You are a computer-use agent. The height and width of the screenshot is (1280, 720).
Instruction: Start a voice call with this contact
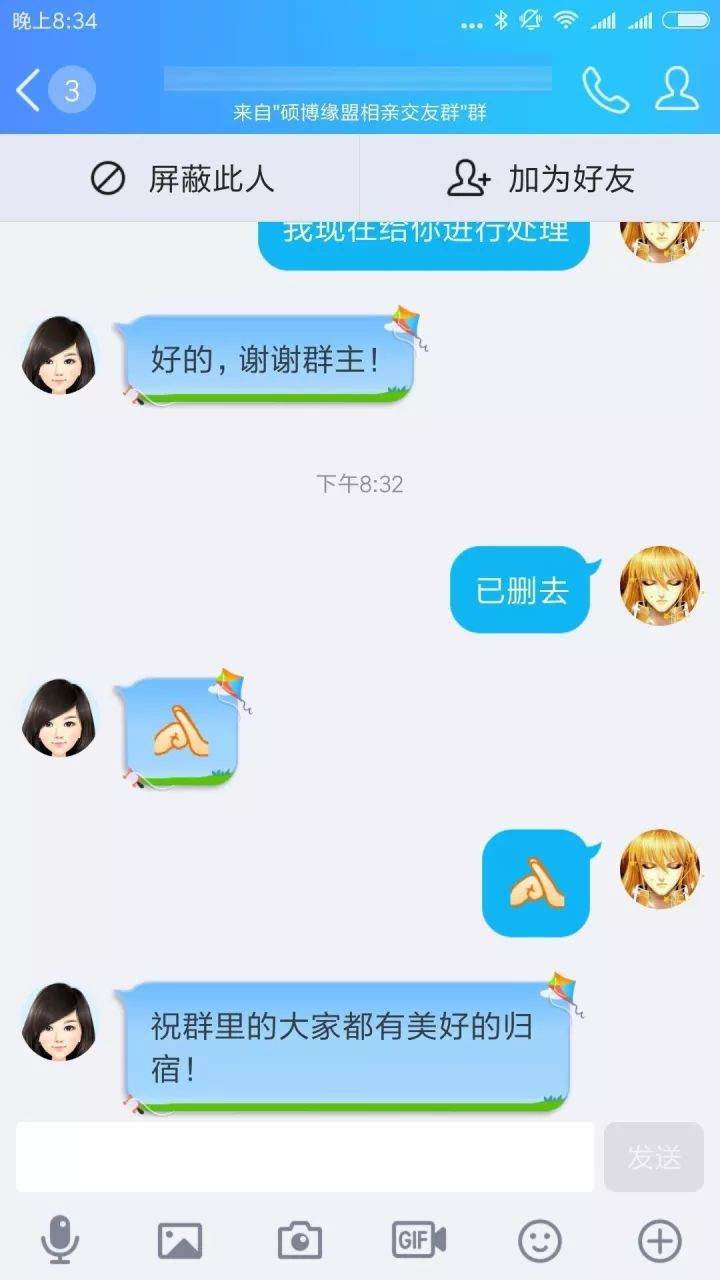click(606, 90)
